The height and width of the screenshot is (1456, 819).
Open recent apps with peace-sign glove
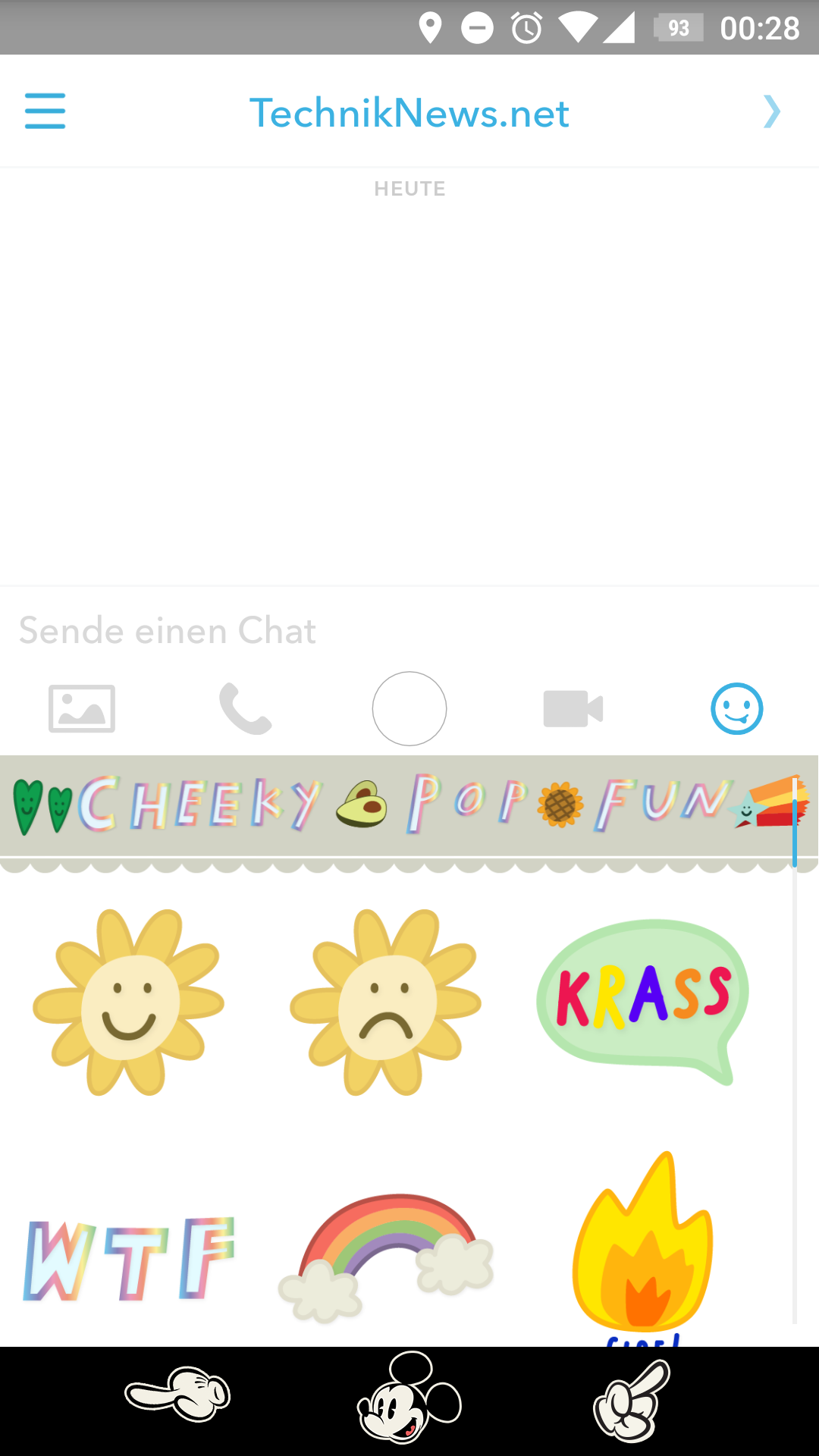click(632, 1400)
